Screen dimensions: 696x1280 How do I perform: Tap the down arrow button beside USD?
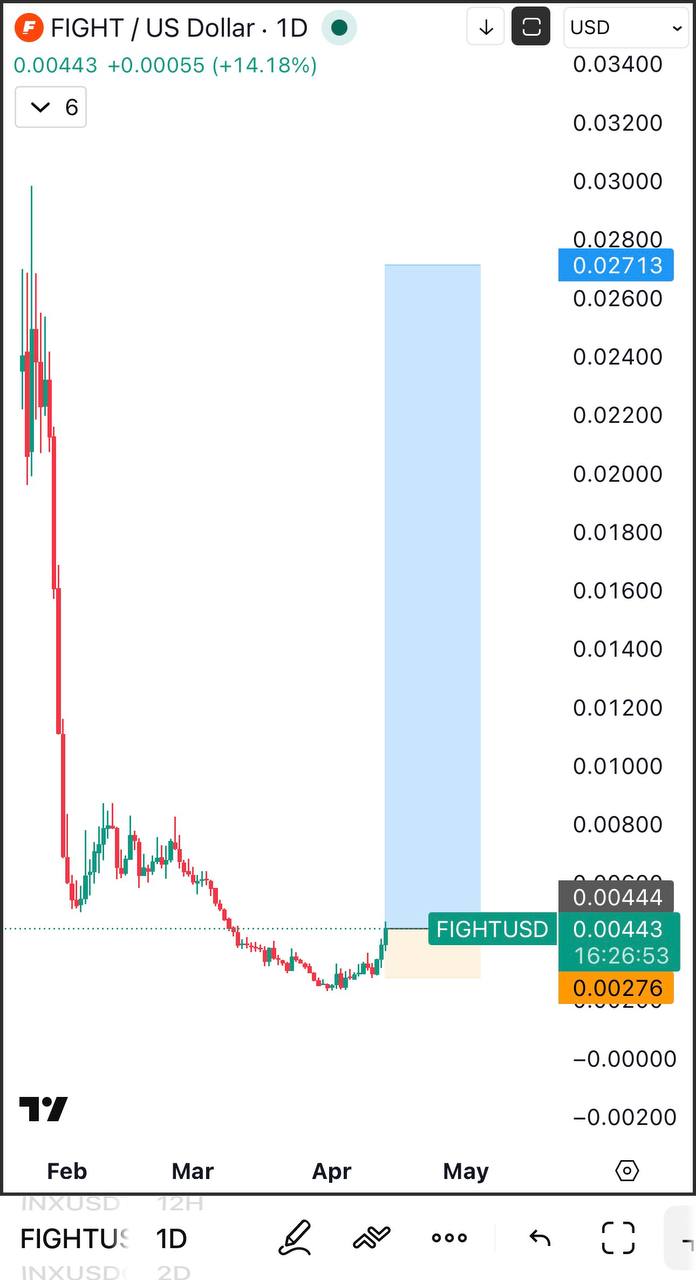[x=486, y=28]
